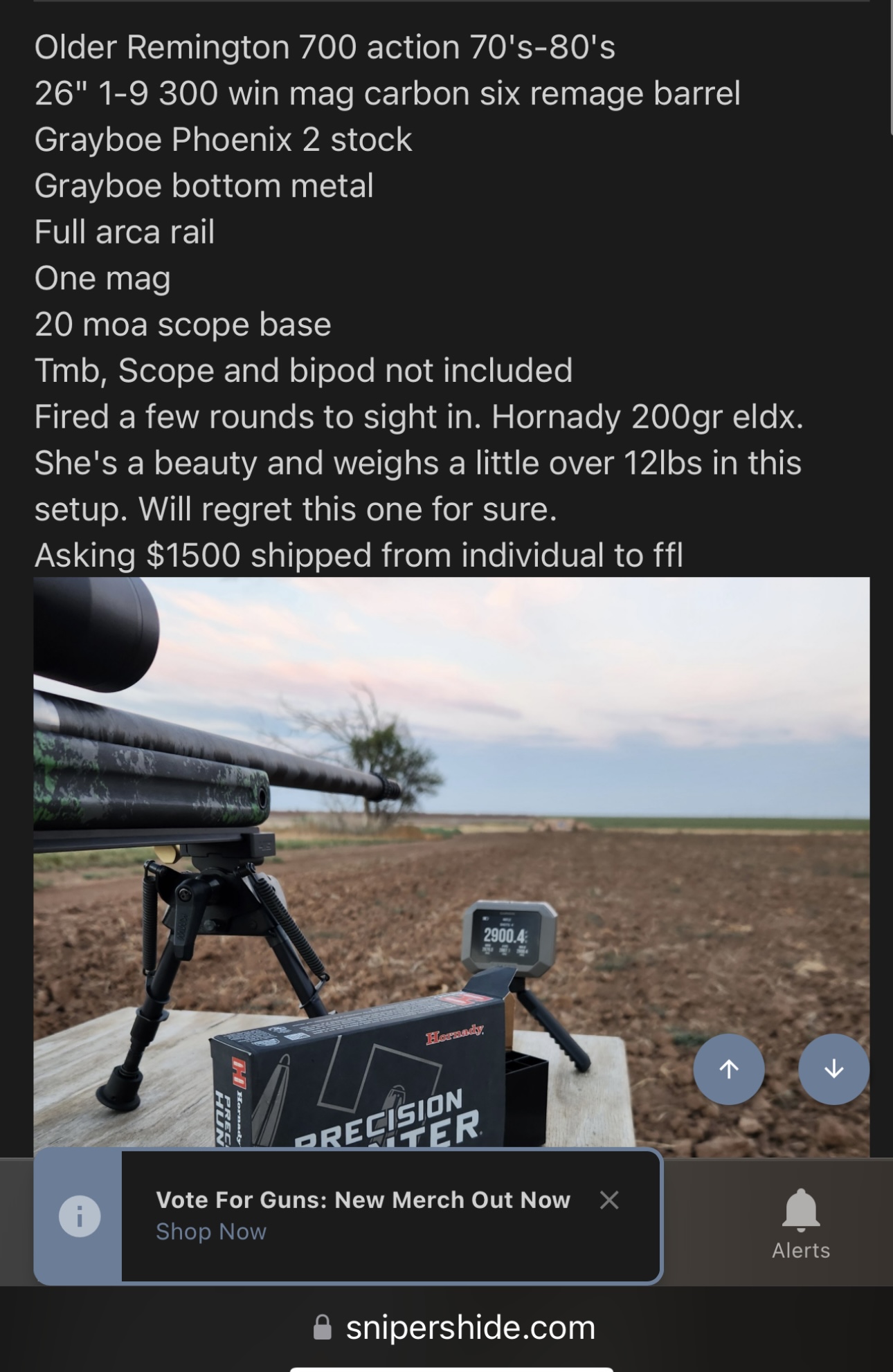Tap the scroll-up arrow button
This screenshot has width=893, height=1372.
click(x=728, y=1069)
